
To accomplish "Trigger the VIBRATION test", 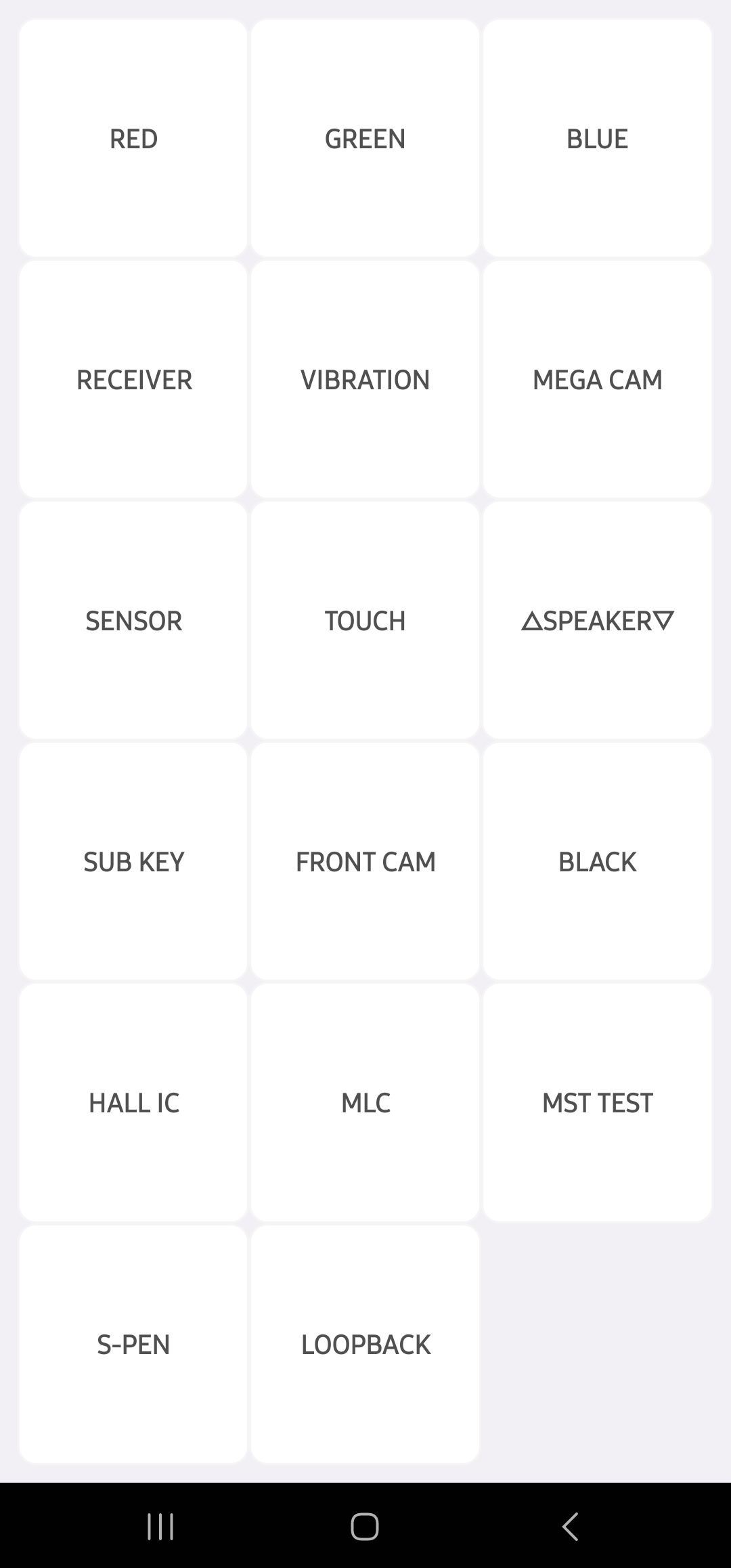I will (365, 379).
